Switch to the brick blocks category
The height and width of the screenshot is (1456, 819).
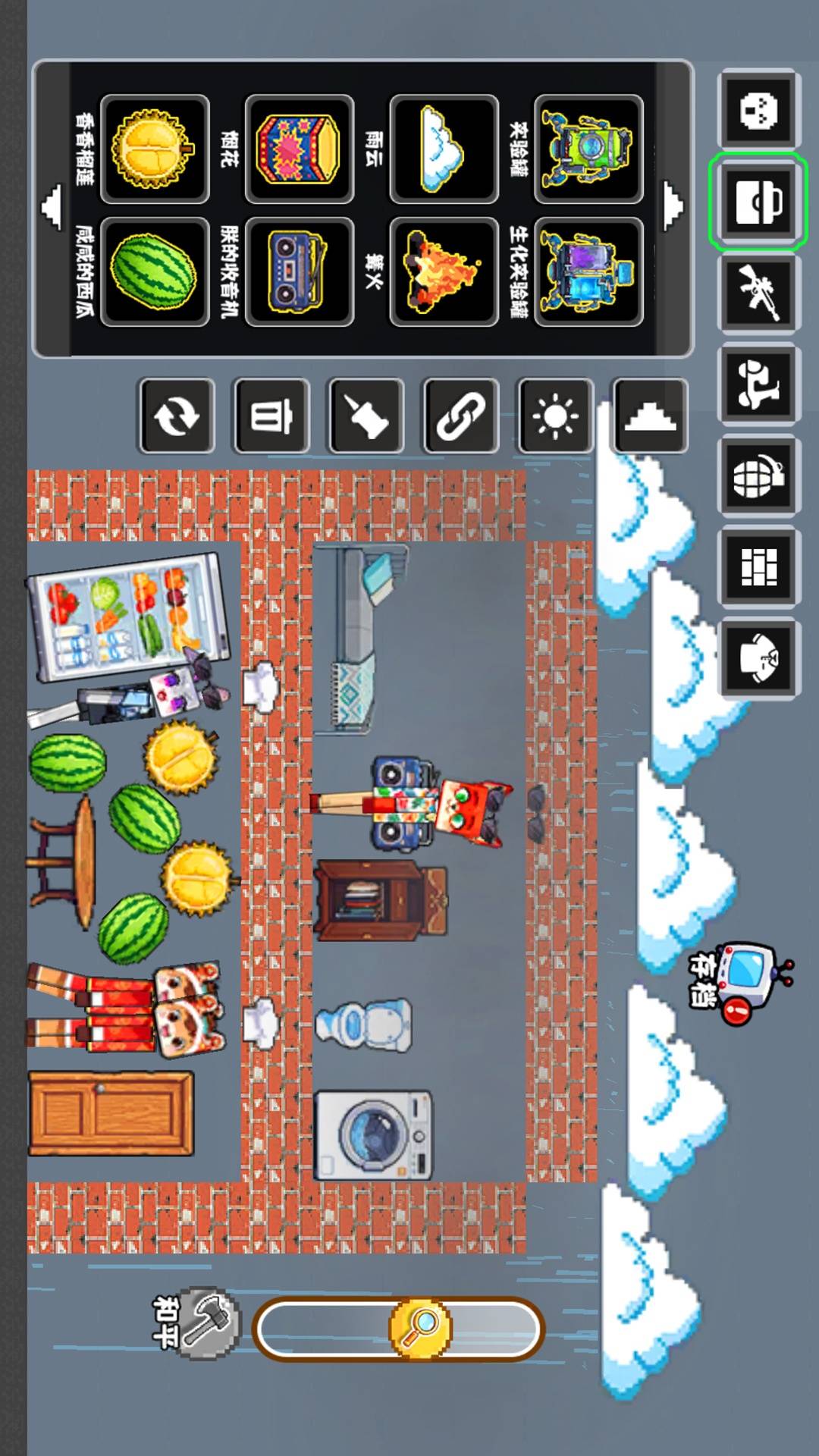pos(758,566)
